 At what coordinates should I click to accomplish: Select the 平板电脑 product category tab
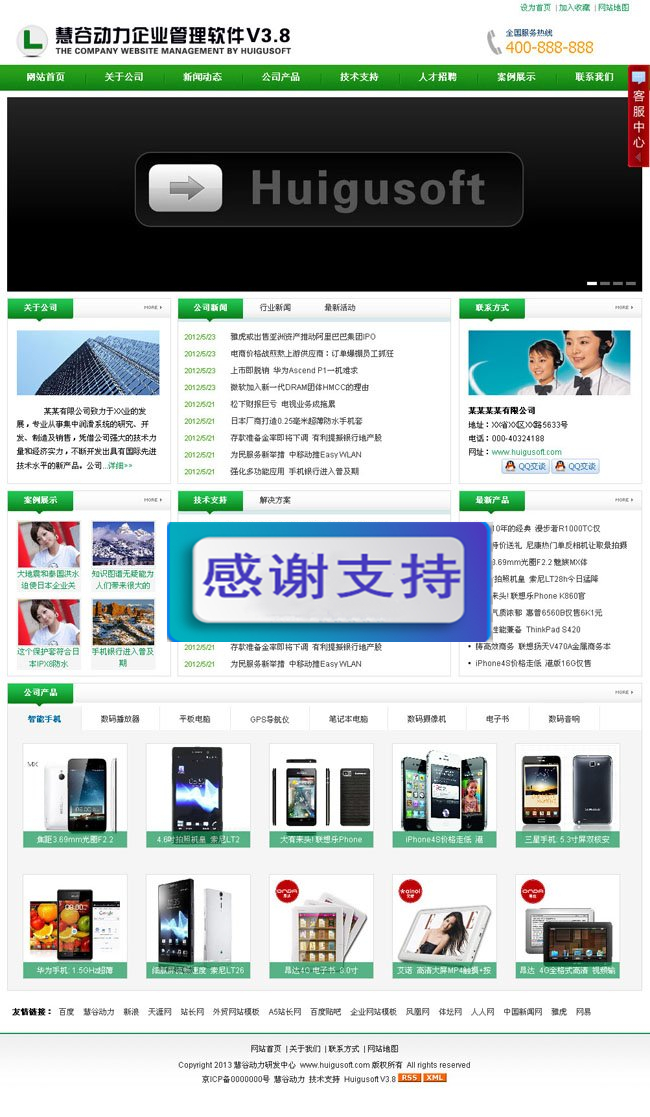194,719
